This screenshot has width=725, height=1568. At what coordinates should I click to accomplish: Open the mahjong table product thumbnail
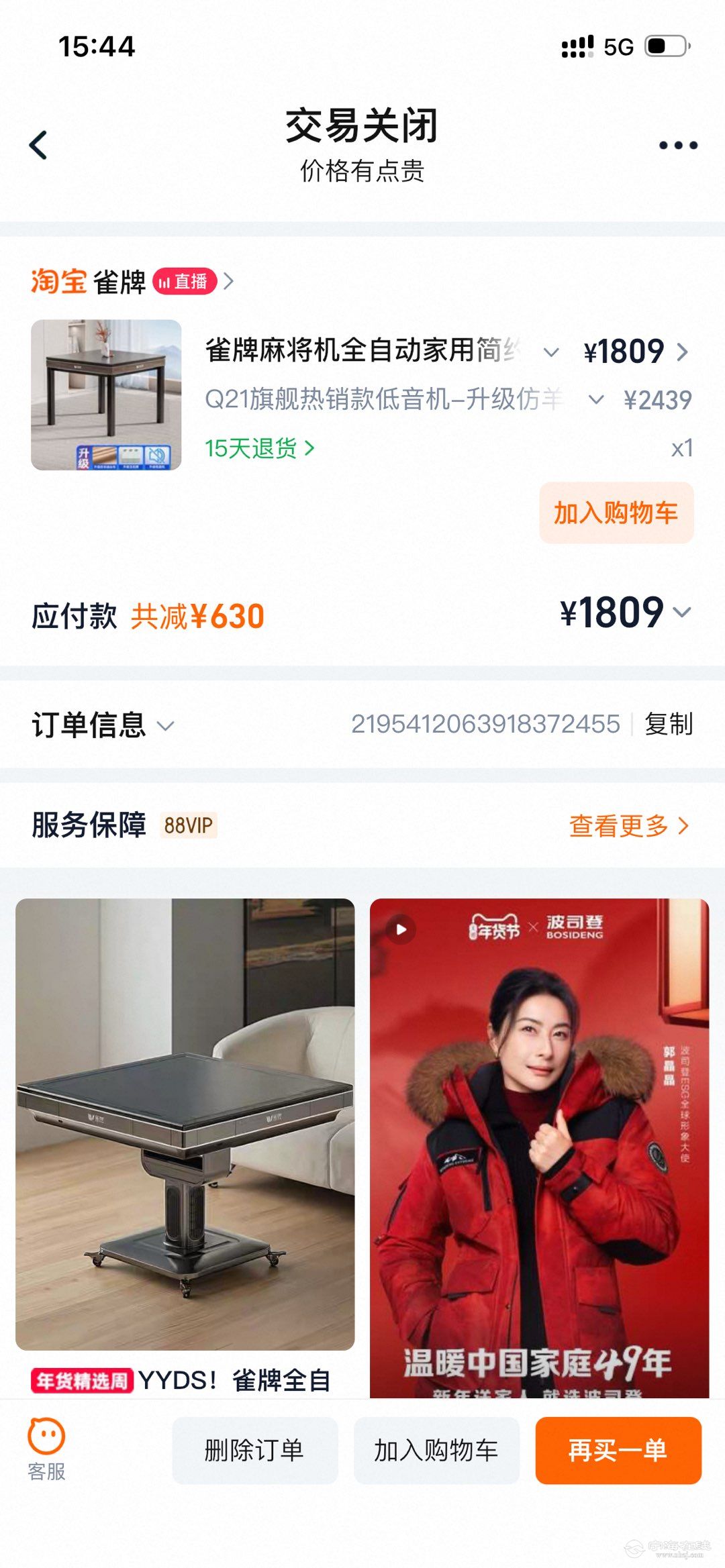pos(106,395)
